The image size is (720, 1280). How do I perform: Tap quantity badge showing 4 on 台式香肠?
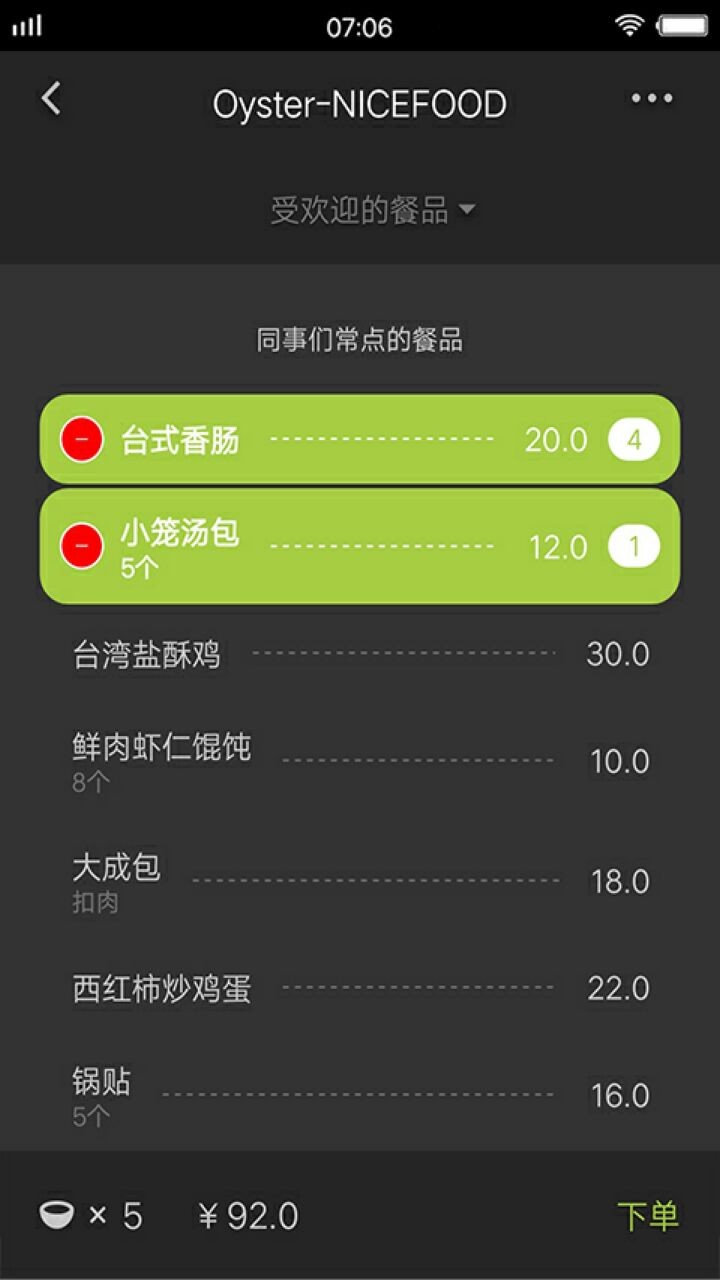tap(633, 439)
